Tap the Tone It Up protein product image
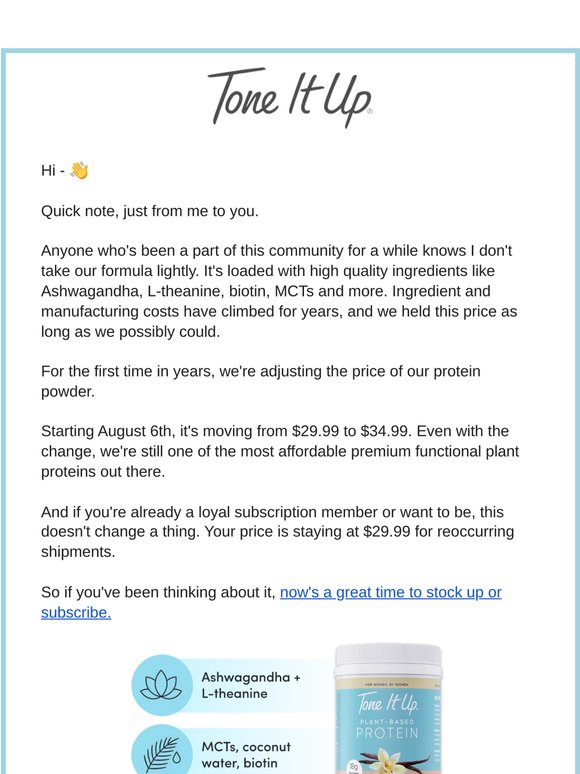Viewport: 580px width, 774px height. pyautogui.click(x=388, y=708)
